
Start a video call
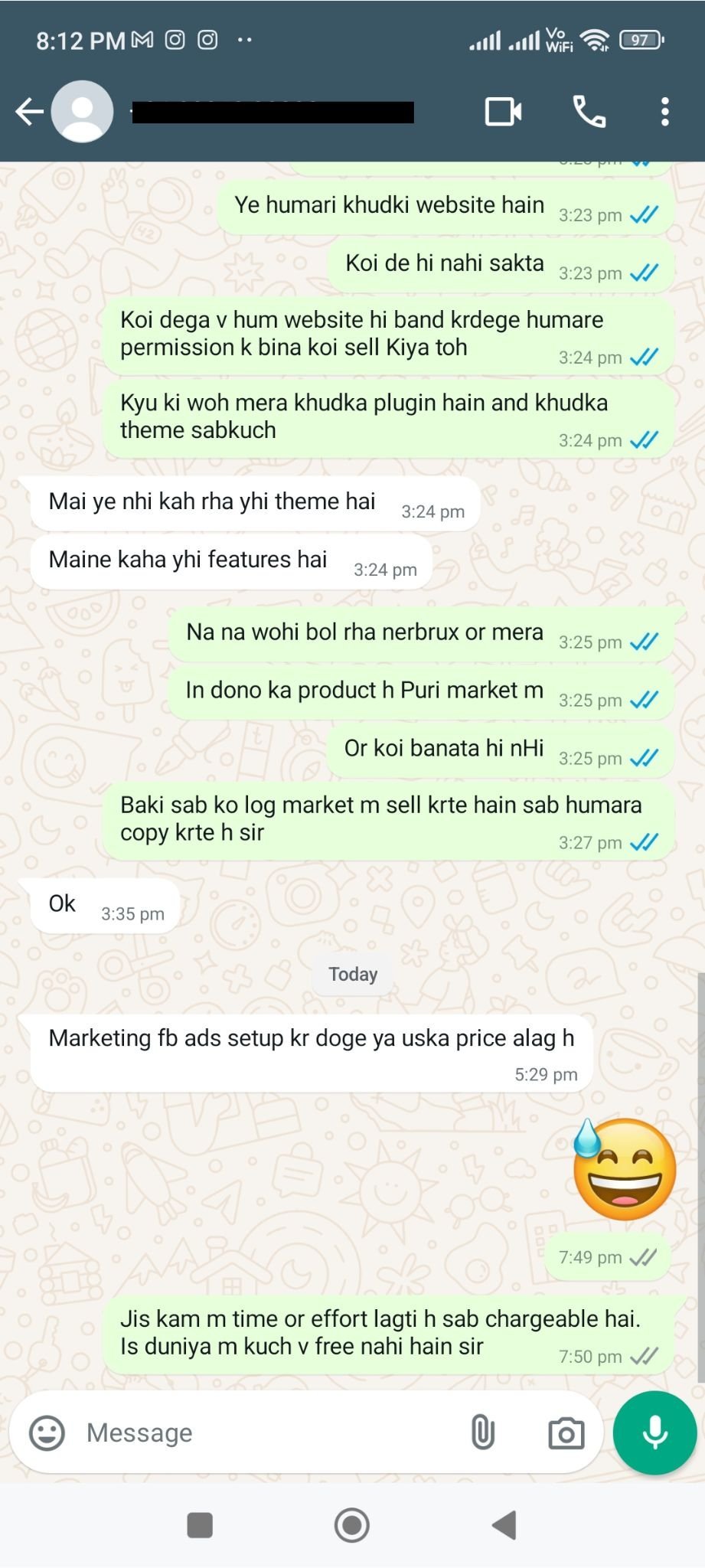click(504, 112)
